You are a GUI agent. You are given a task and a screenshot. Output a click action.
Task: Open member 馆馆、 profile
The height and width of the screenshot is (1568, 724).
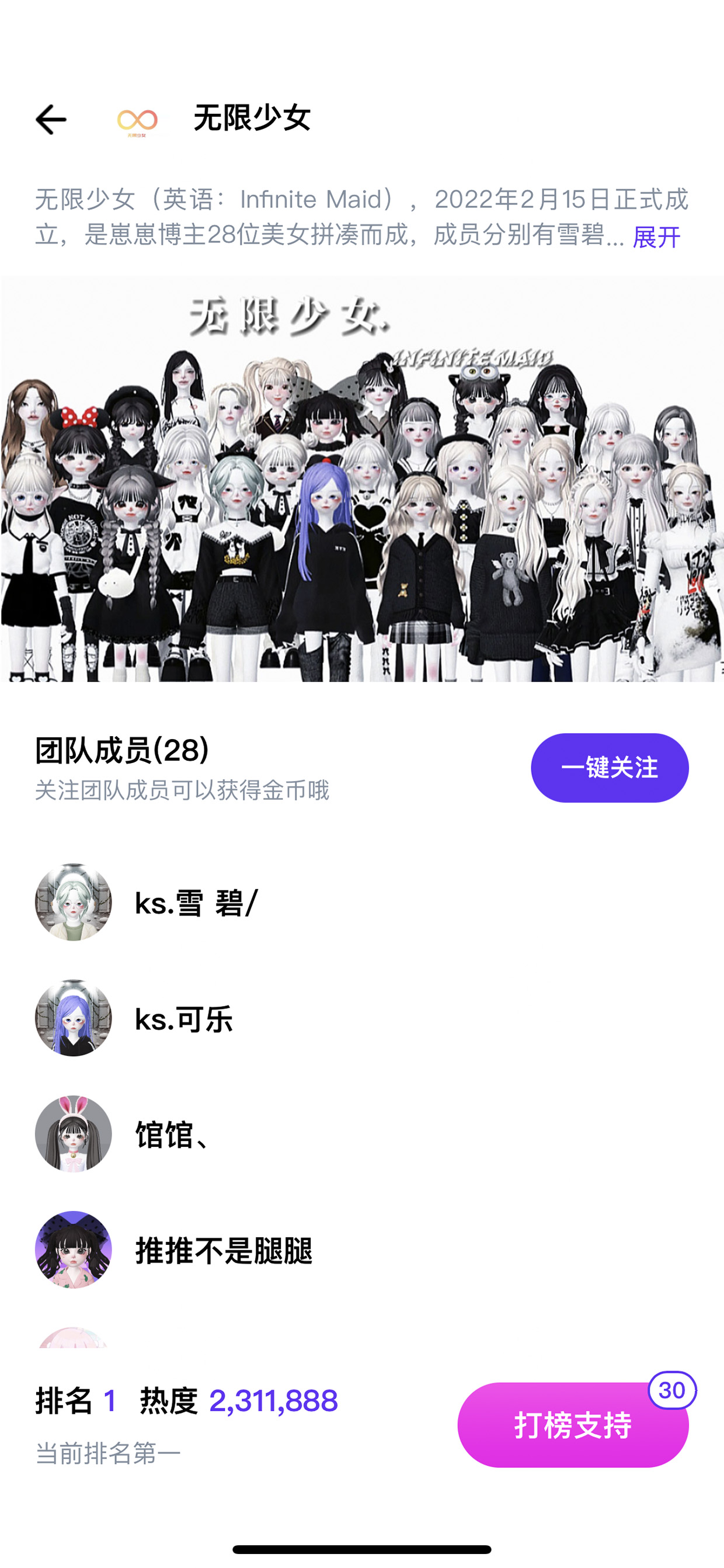point(362,1134)
